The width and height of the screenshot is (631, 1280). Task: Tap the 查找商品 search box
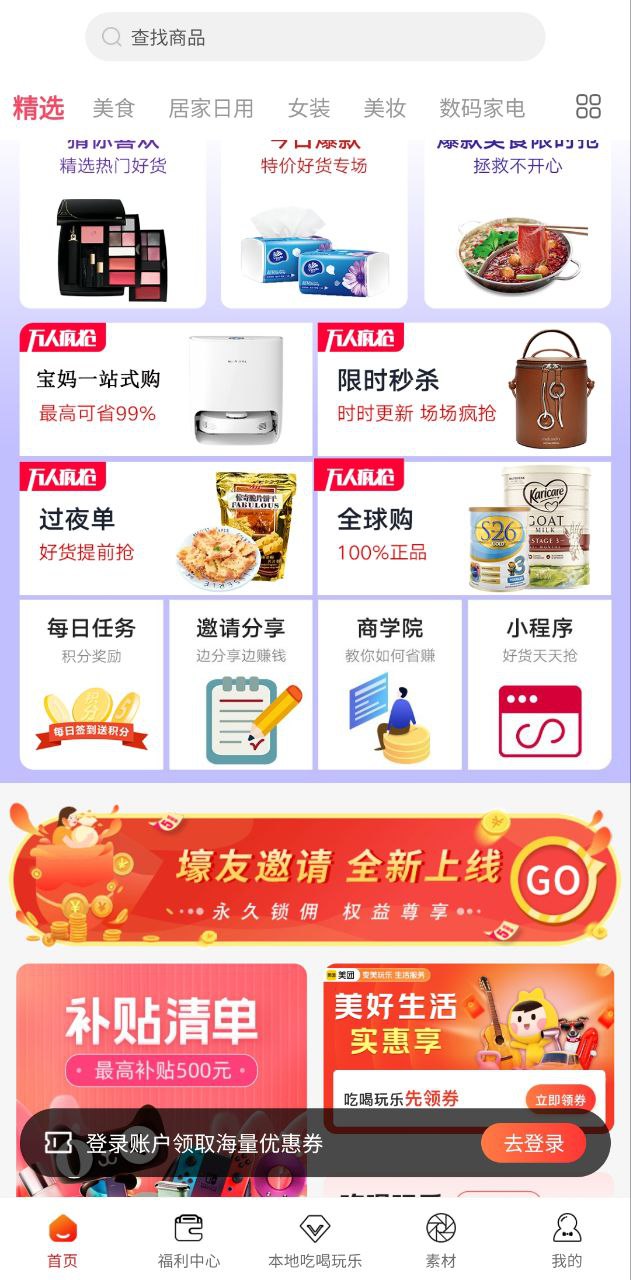click(x=315, y=38)
